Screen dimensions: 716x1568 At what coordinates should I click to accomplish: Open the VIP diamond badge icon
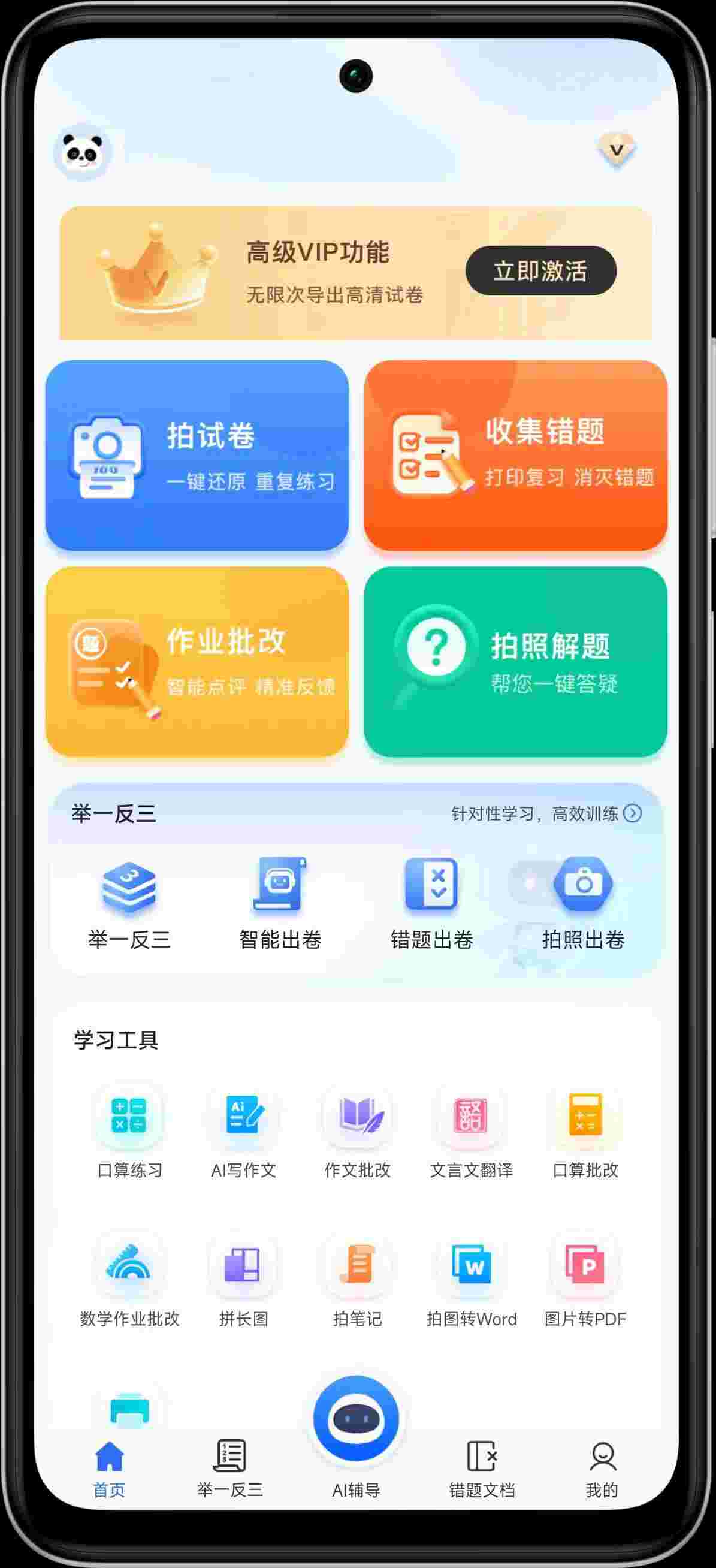pyautogui.click(x=616, y=150)
